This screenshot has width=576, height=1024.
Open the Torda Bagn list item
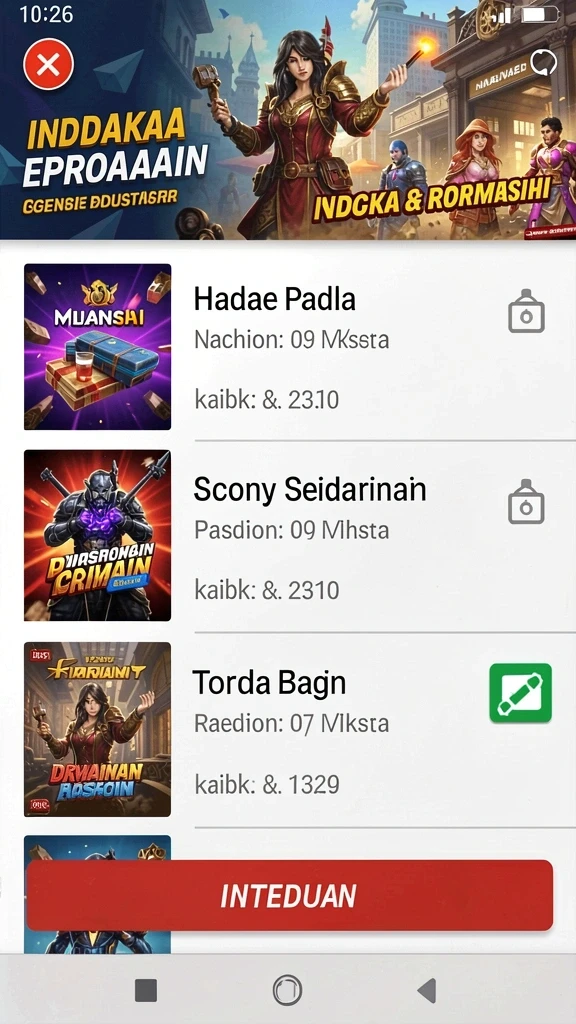[x=288, y=729]
